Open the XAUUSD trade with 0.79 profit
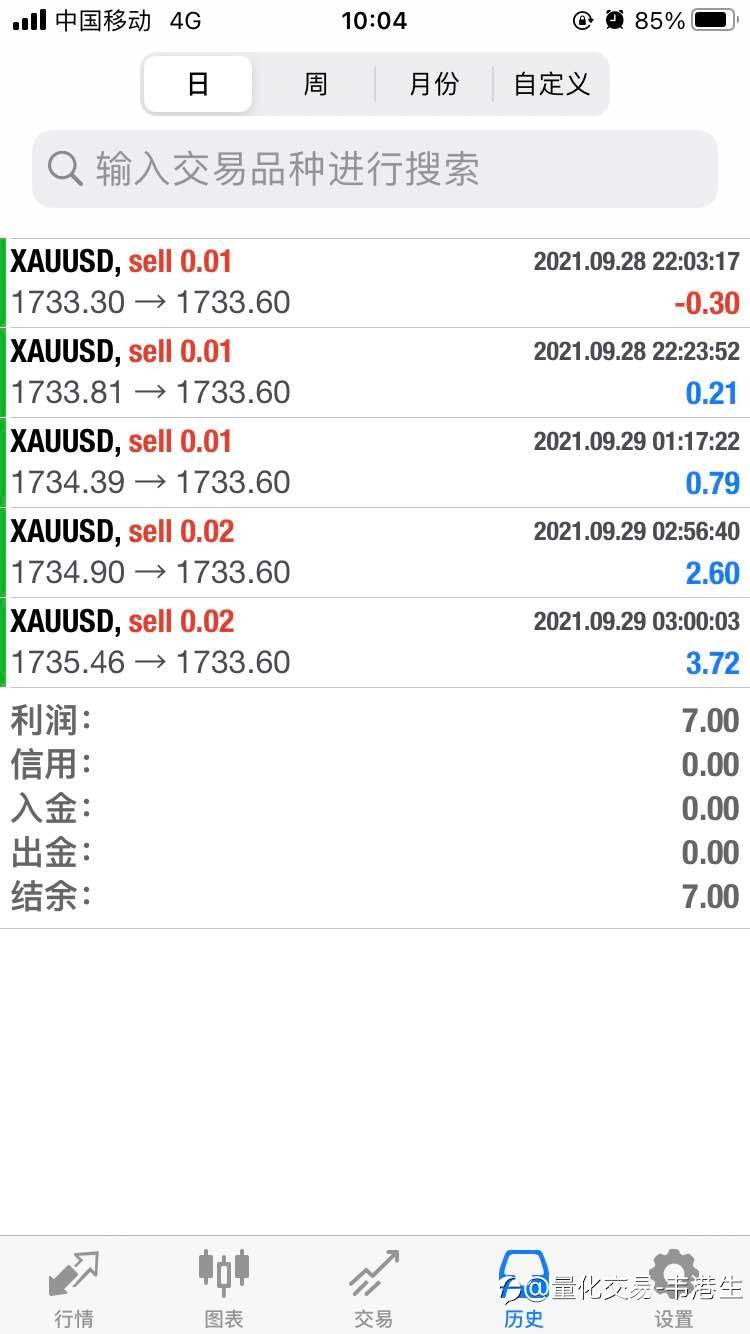This screenshot has height=1334, width=750. point(375,463)
